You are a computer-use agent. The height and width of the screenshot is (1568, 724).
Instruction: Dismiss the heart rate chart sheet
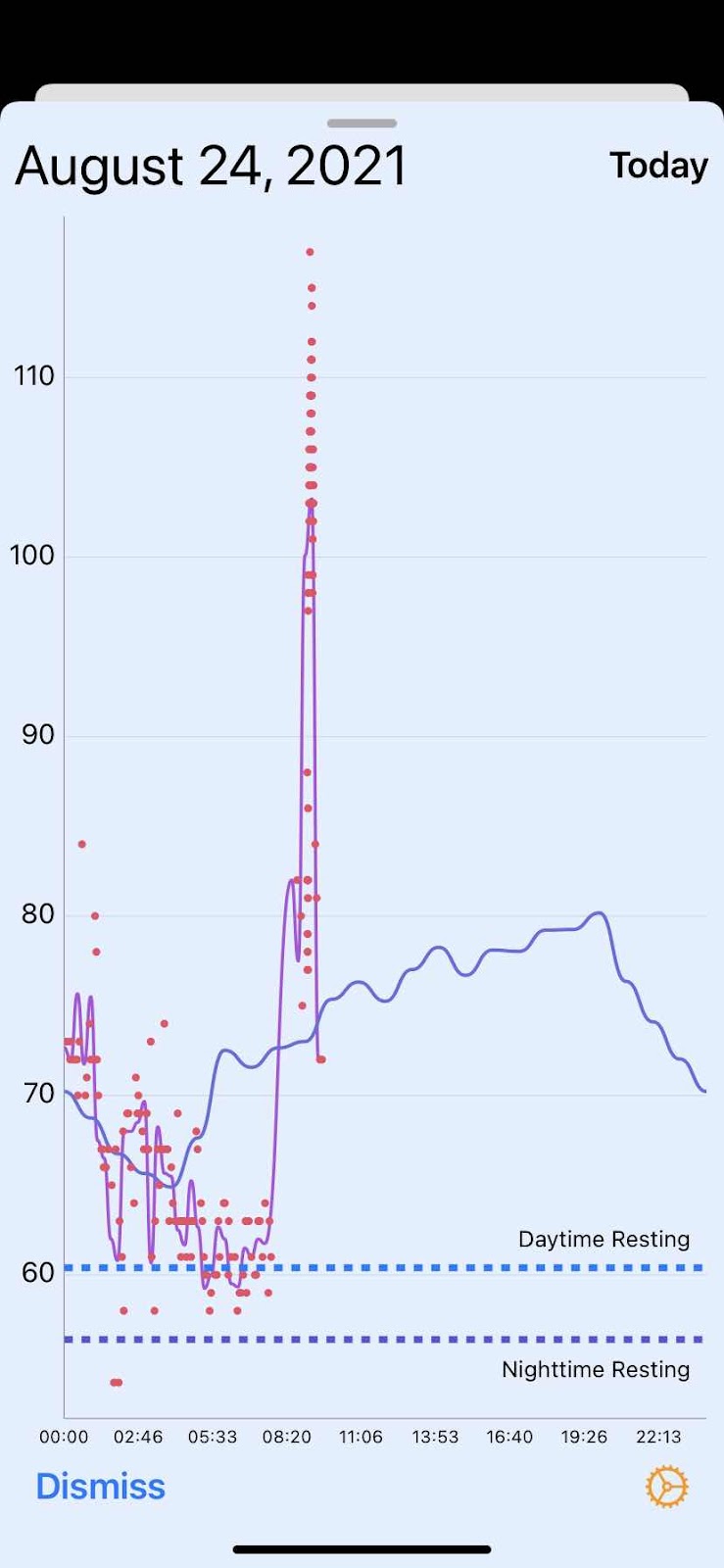coord(100,1486)
